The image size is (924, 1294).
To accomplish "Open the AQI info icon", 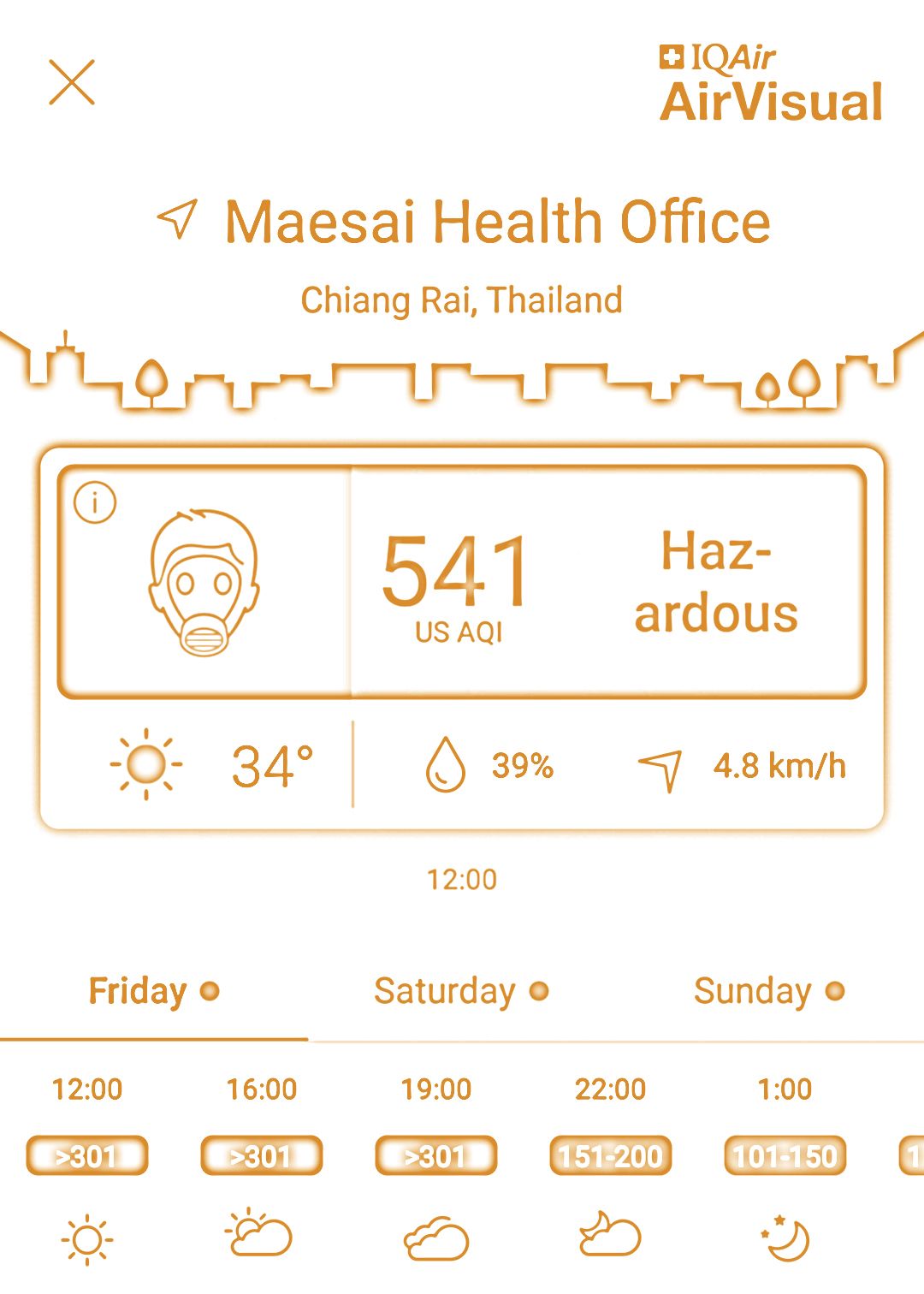I will pos(95,503).
